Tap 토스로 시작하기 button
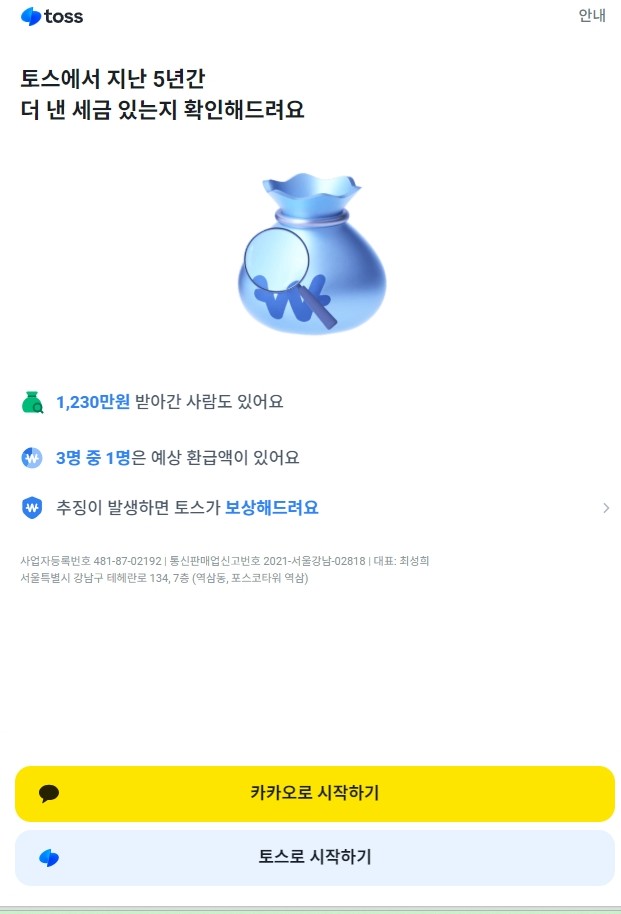 (x=314, y=857)
